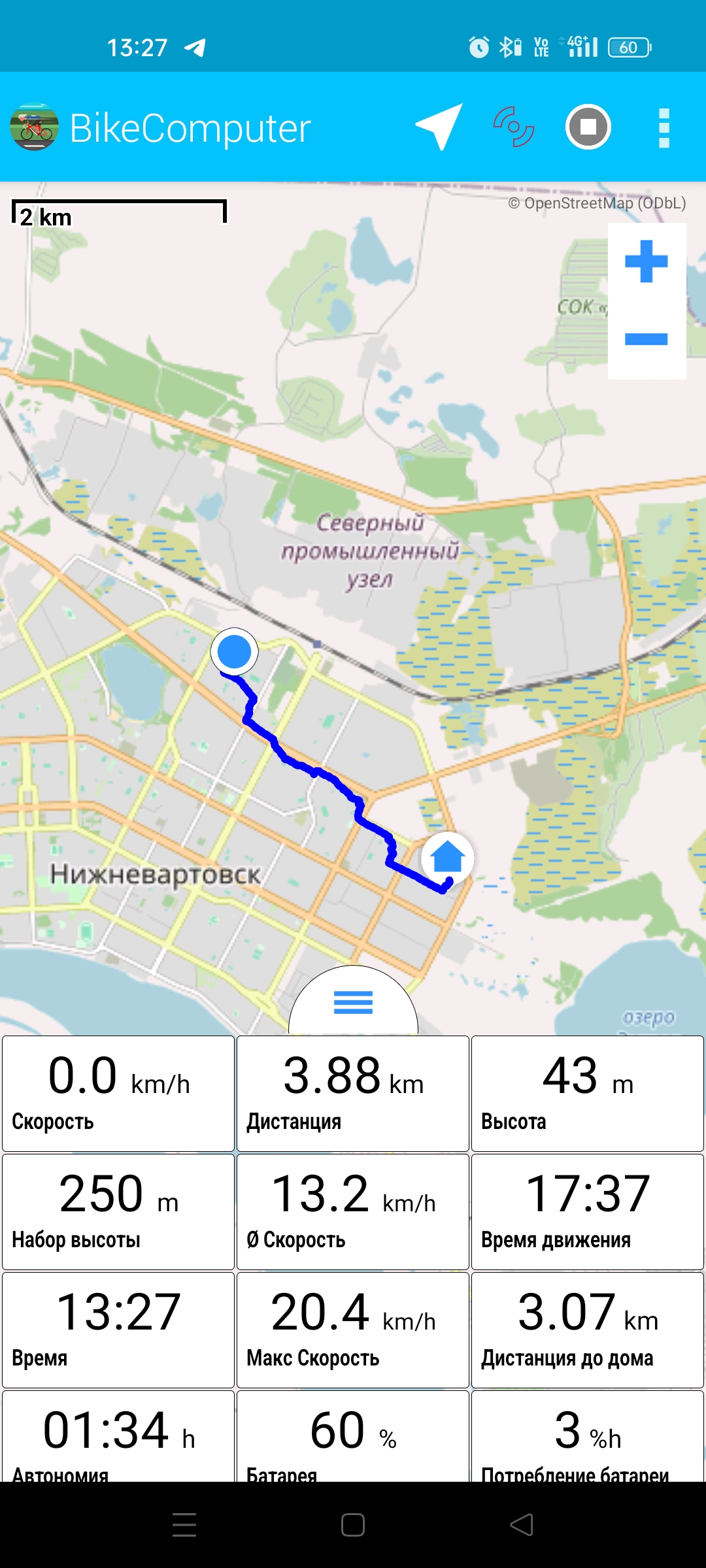Open the sensor connection icon

pyautogui.click(x=514, y=127)
